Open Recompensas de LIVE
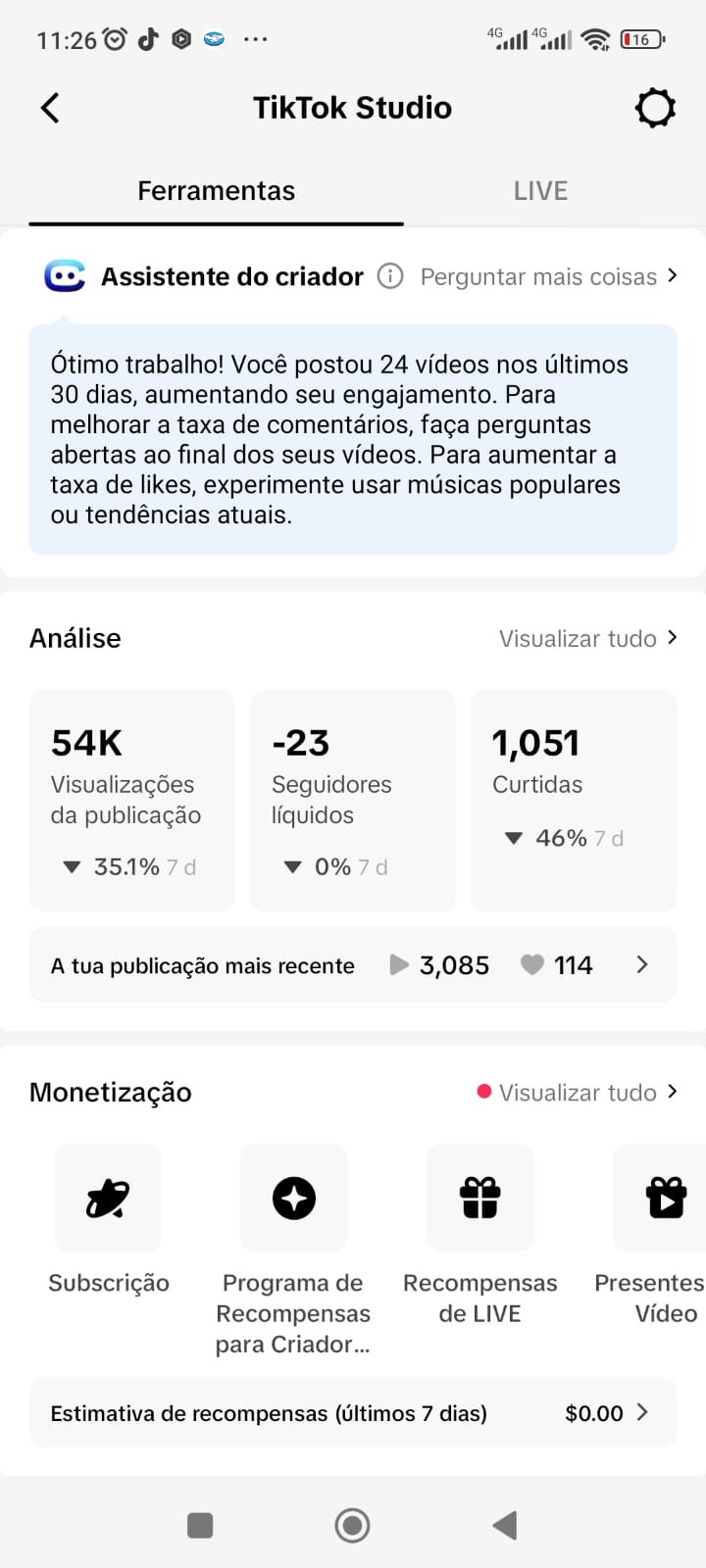The image size is (706, 1568). coord(479,1235)
